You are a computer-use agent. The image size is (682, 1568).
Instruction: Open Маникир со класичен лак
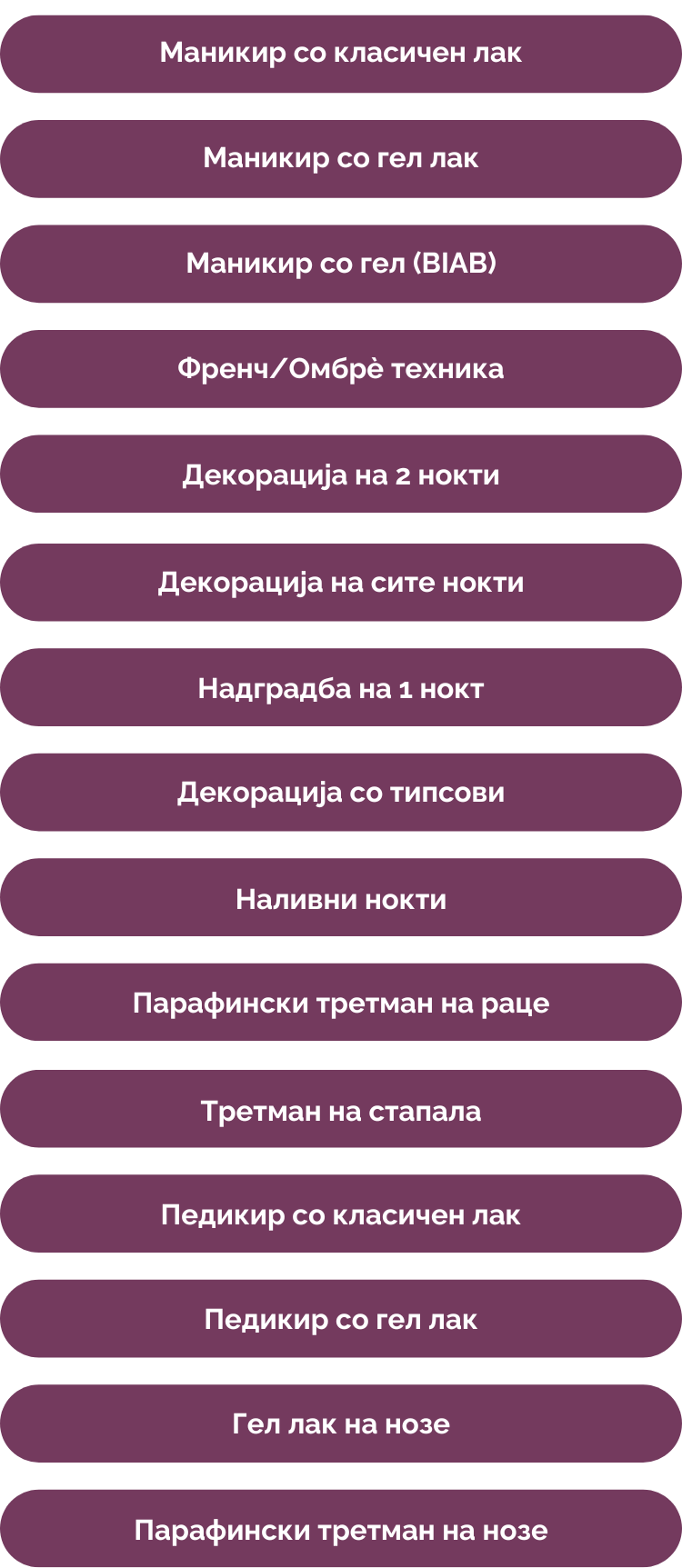(x=341, y=53)
